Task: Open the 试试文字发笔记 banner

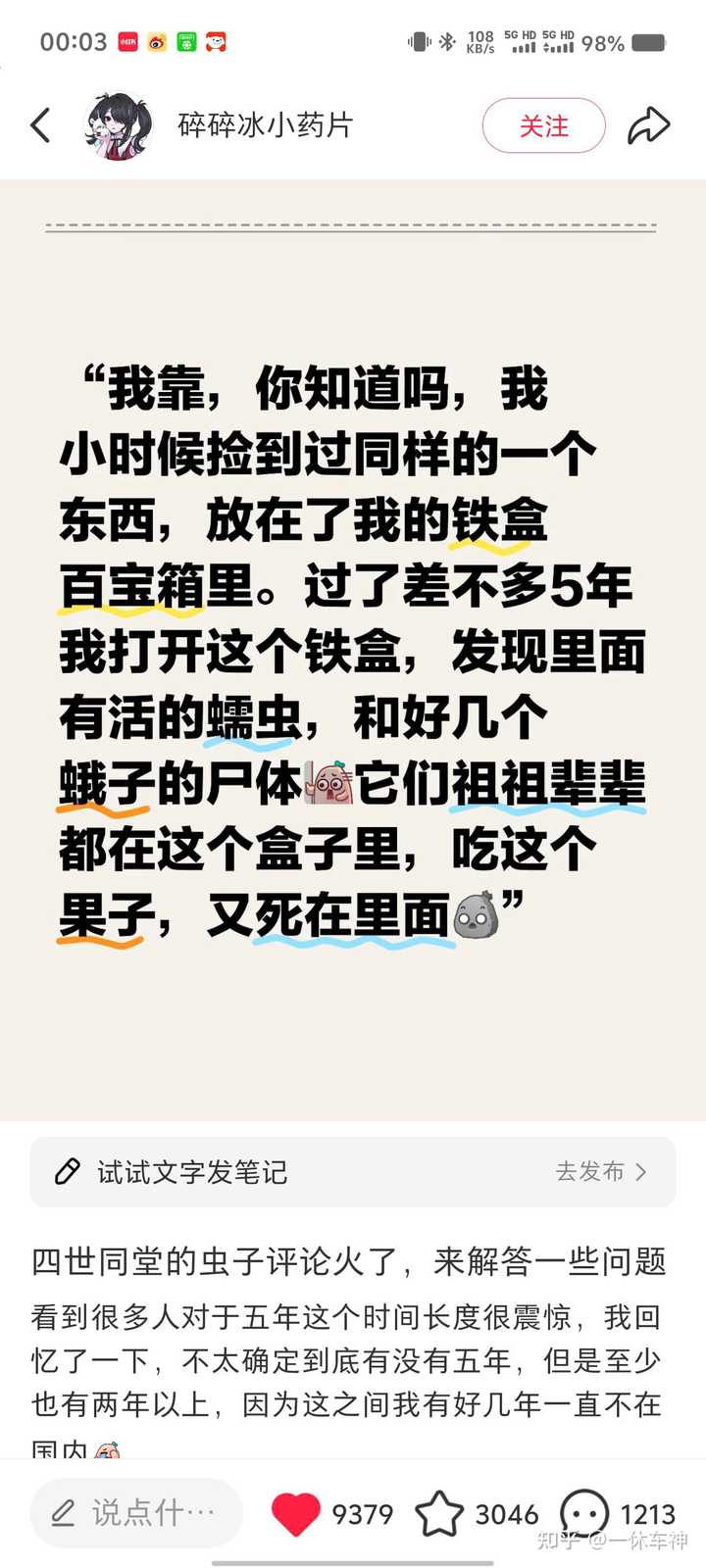Action: pyautogui.click(x=353, y=1172)
